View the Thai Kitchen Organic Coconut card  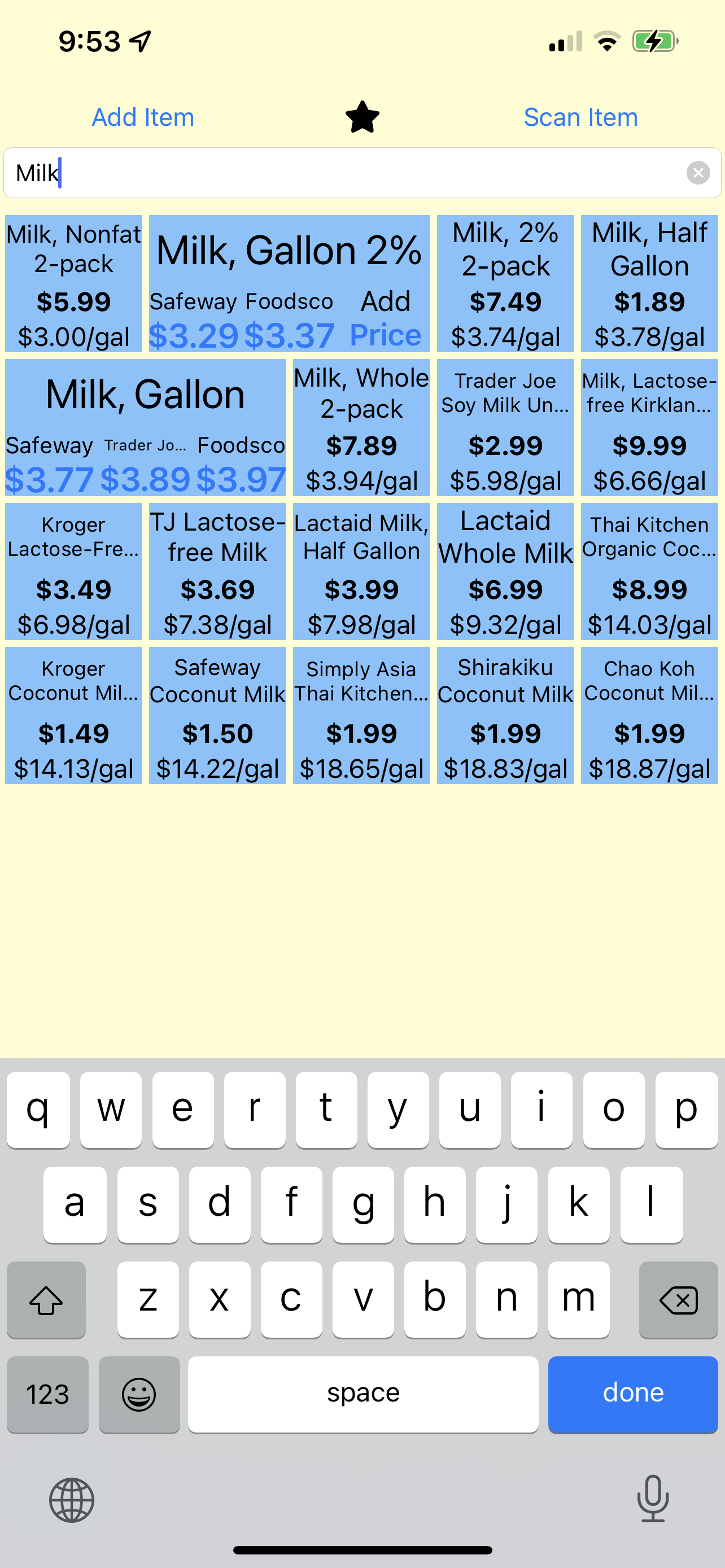[649, 571]
